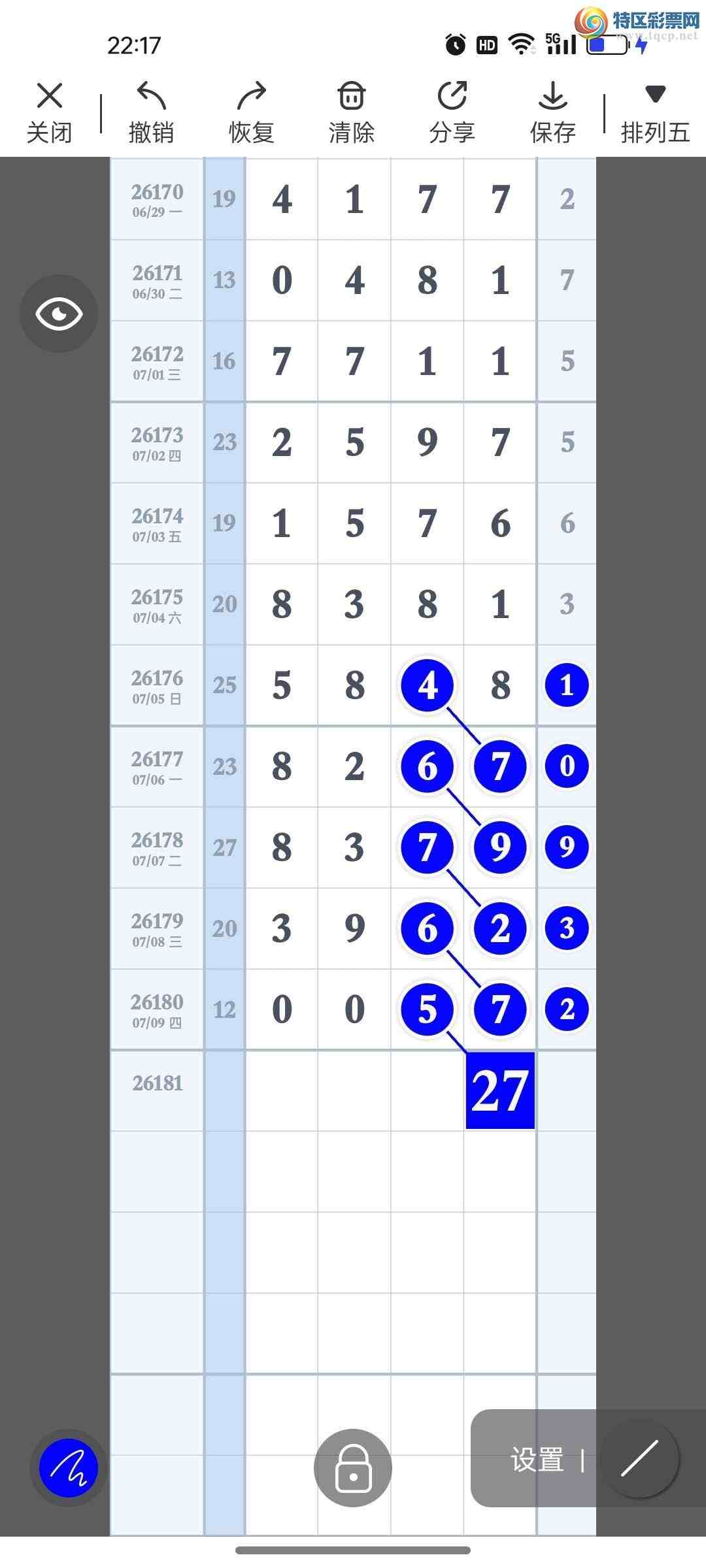Redo the drawing action with 恢复
Screen dimensions: 706x1568
tap(252, 112)
